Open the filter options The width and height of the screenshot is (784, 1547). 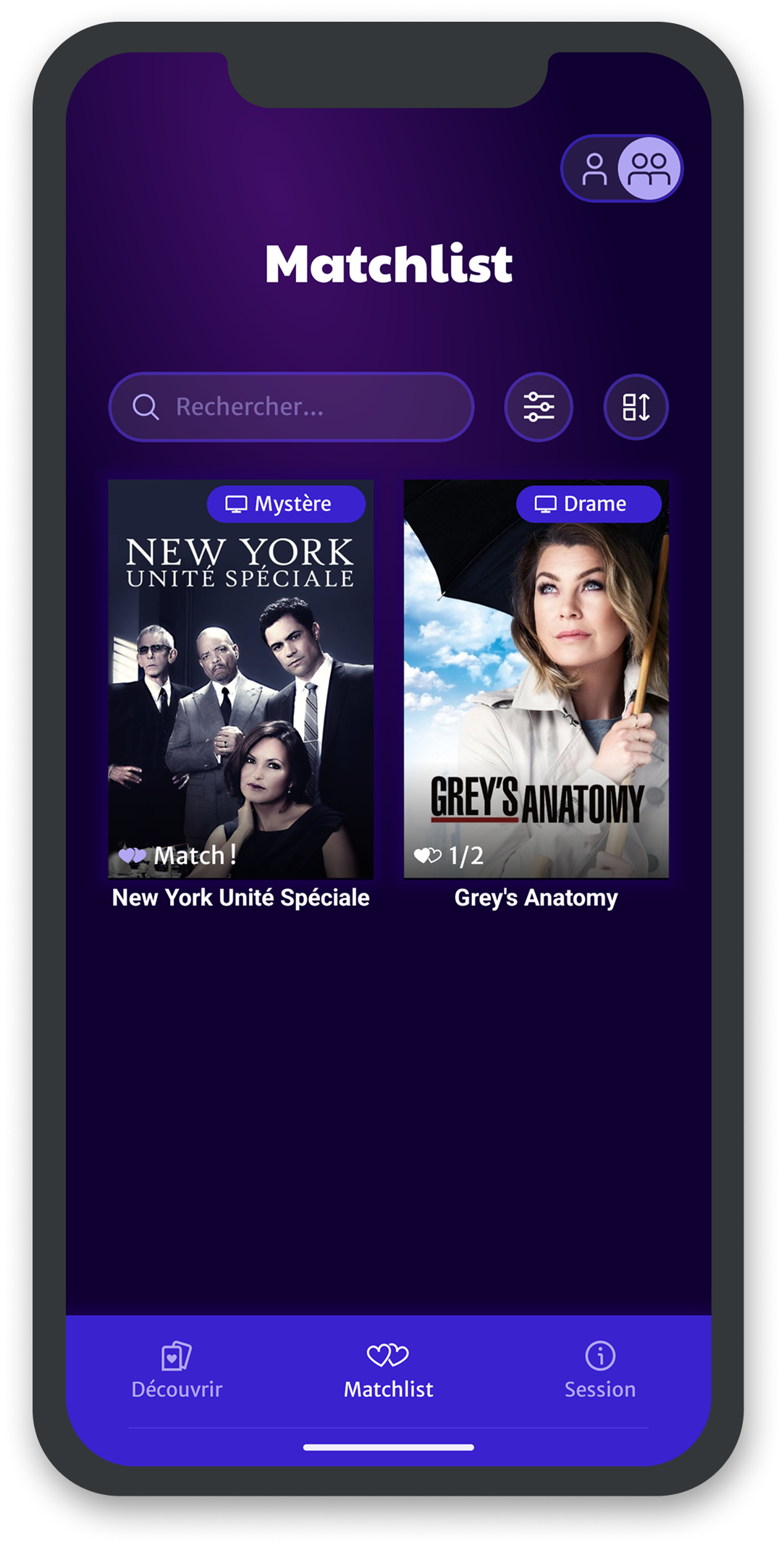click(x=539, y=407)
